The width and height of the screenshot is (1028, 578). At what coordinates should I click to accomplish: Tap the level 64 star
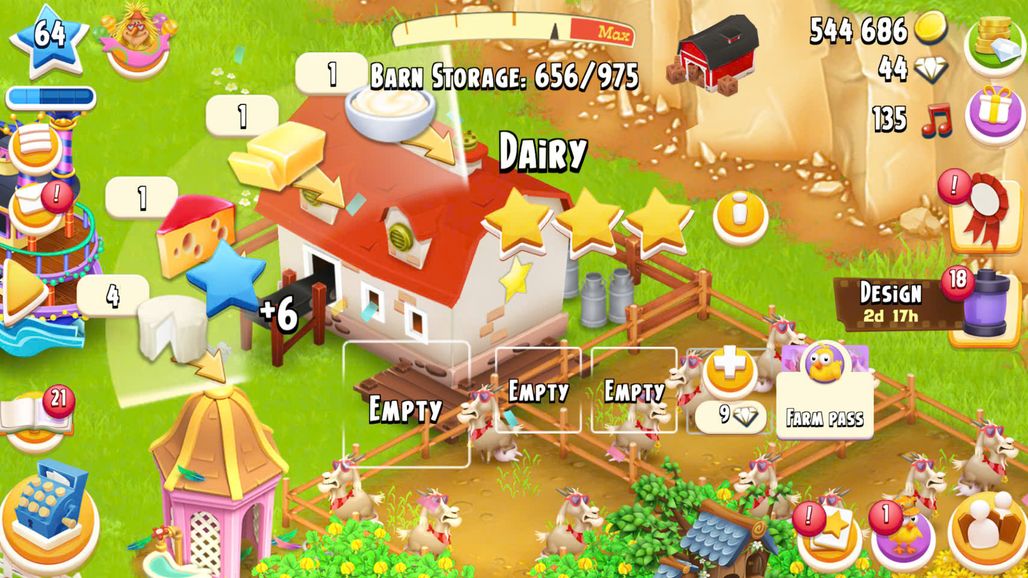pos(49,40)
